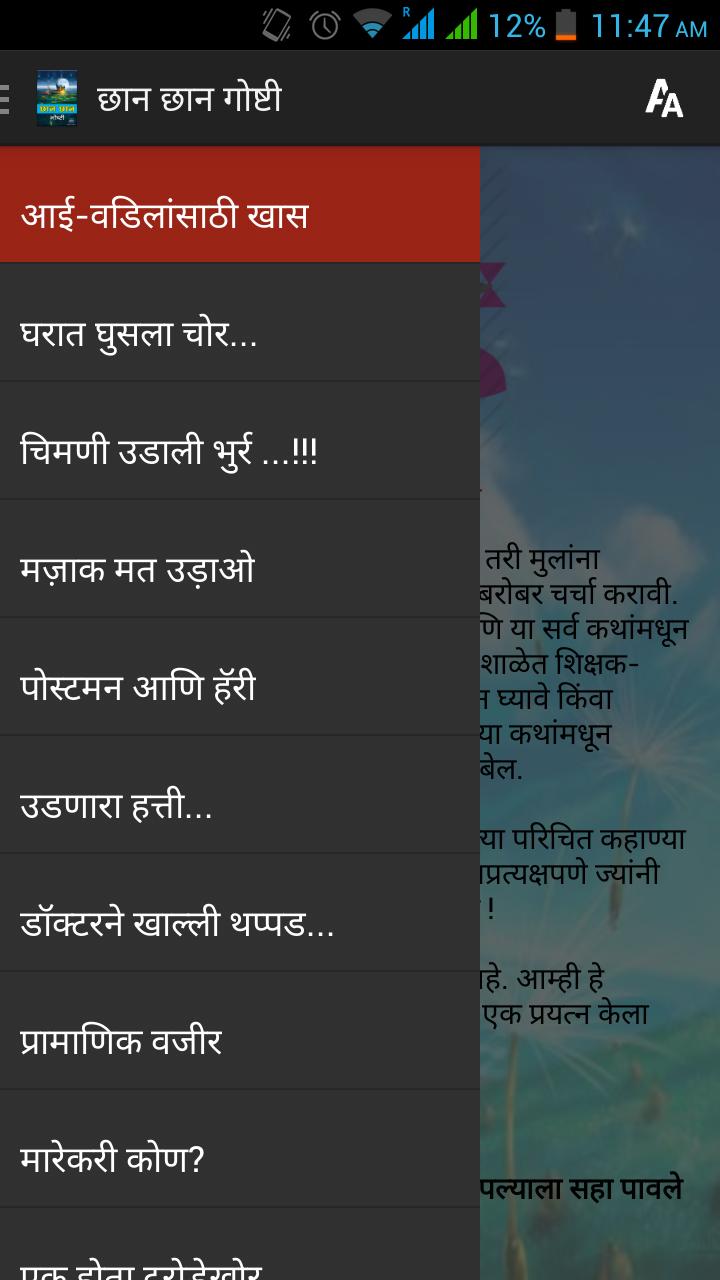Select आई-वडिलांसाठी खास chapter

point(240,216)
